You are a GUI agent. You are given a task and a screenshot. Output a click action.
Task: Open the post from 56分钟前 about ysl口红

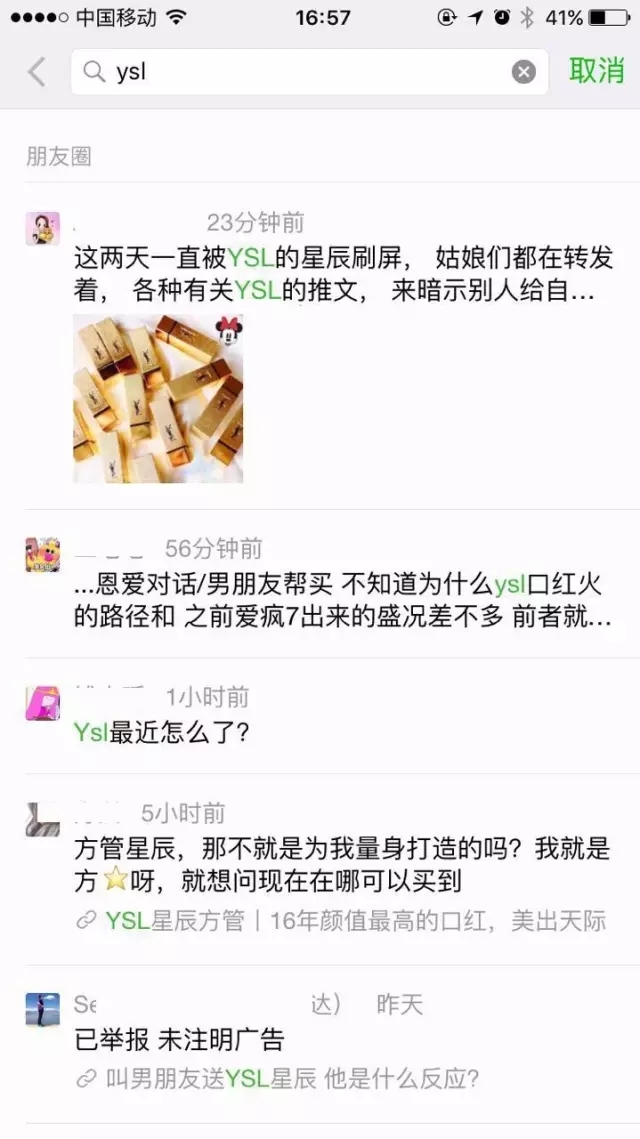coord(343,599)
